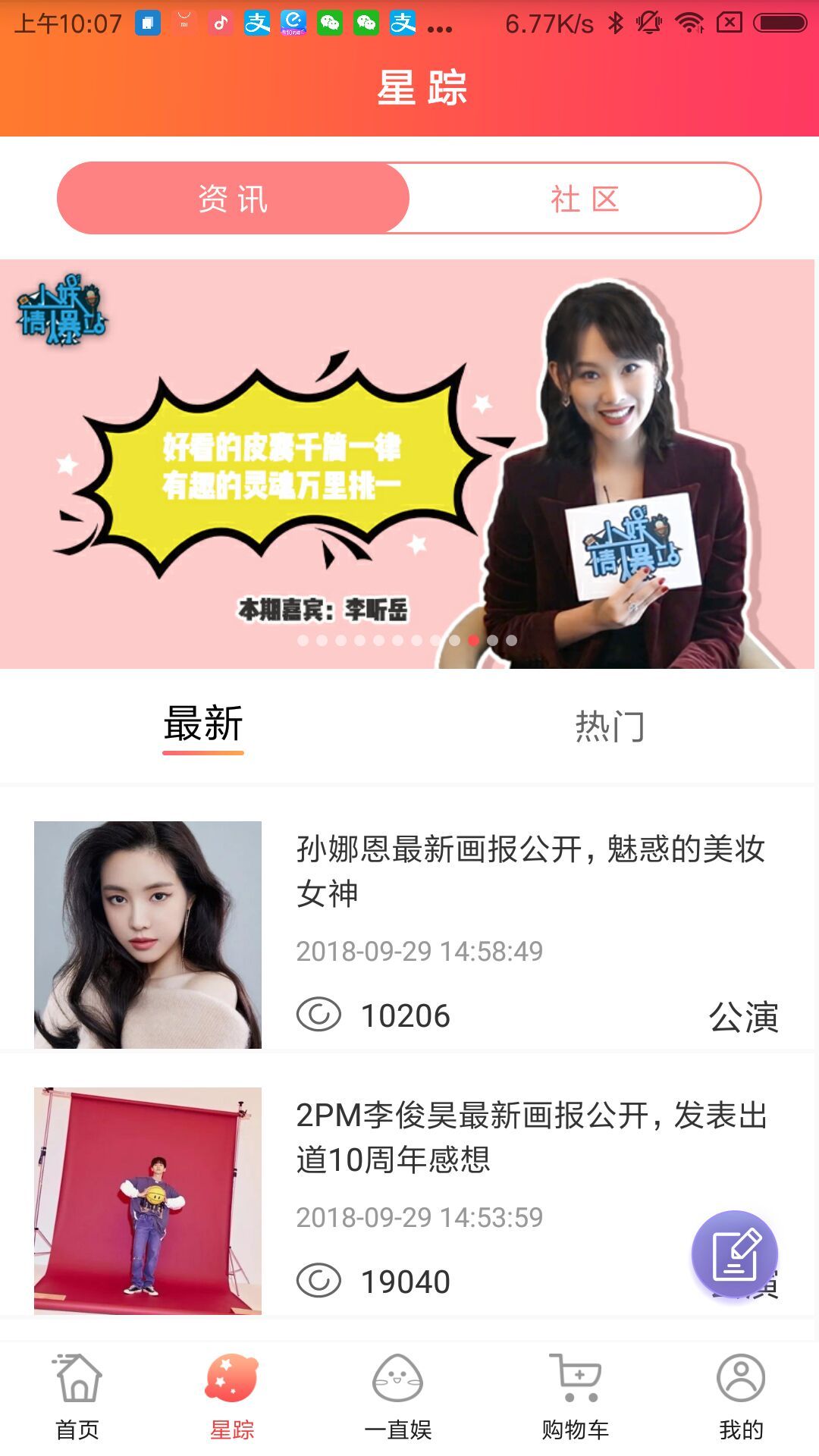Go to the 首页 tab
This screenshot has width=819, height=1456.
coord(78,1397)
